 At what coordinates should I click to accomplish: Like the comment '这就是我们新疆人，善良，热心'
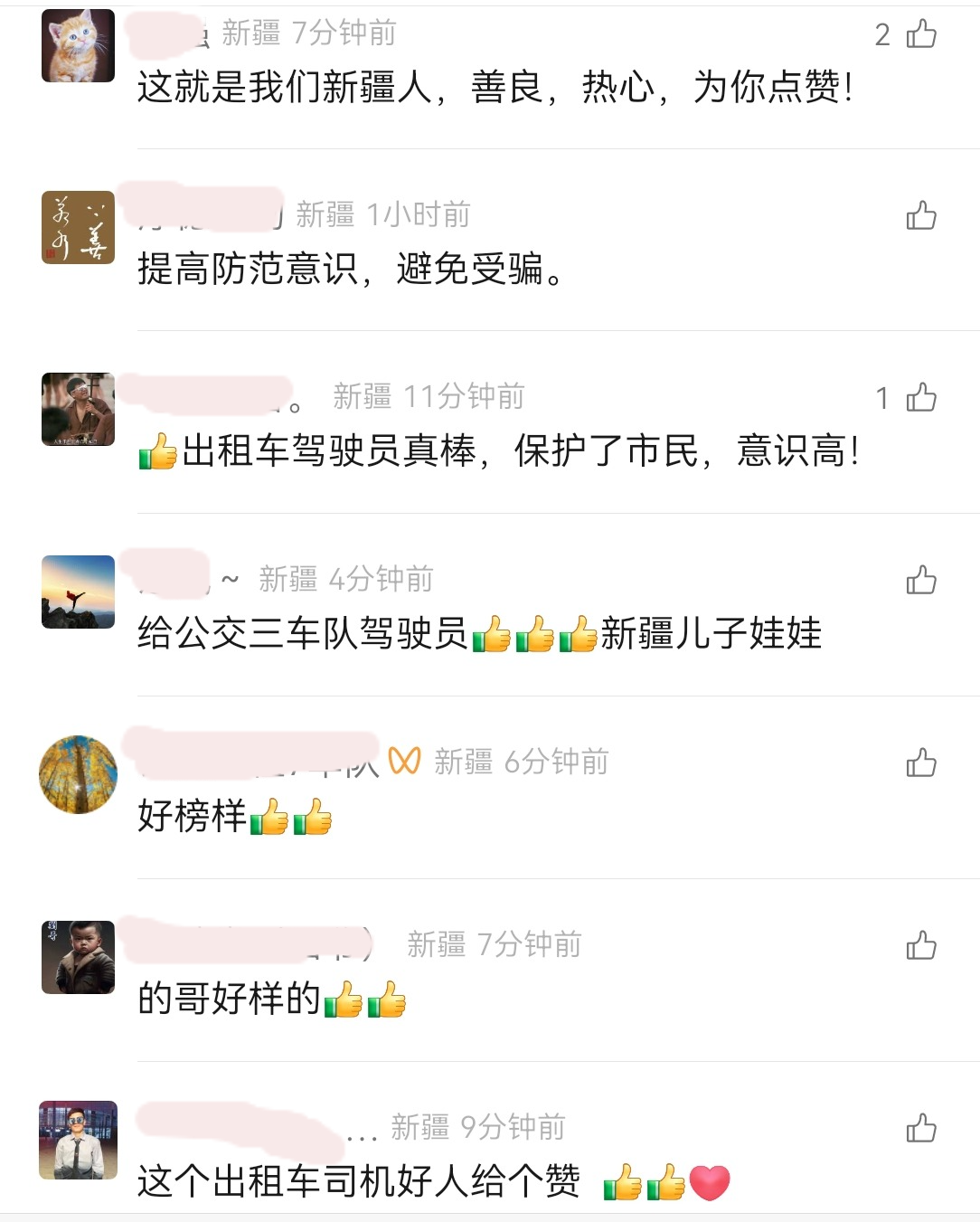[x=921, y=34]
